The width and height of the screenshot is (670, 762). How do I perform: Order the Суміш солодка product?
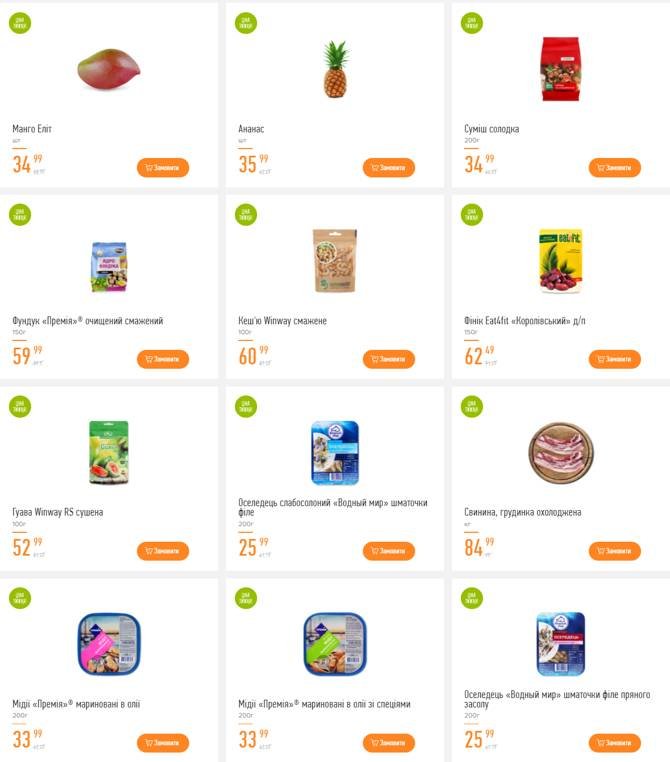614,168
